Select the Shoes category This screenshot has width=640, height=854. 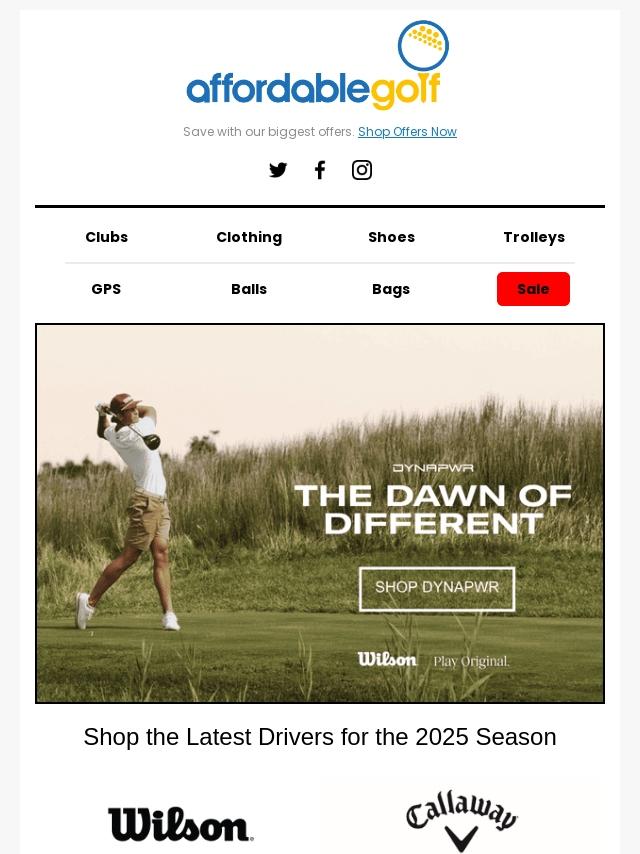[391, 237]
